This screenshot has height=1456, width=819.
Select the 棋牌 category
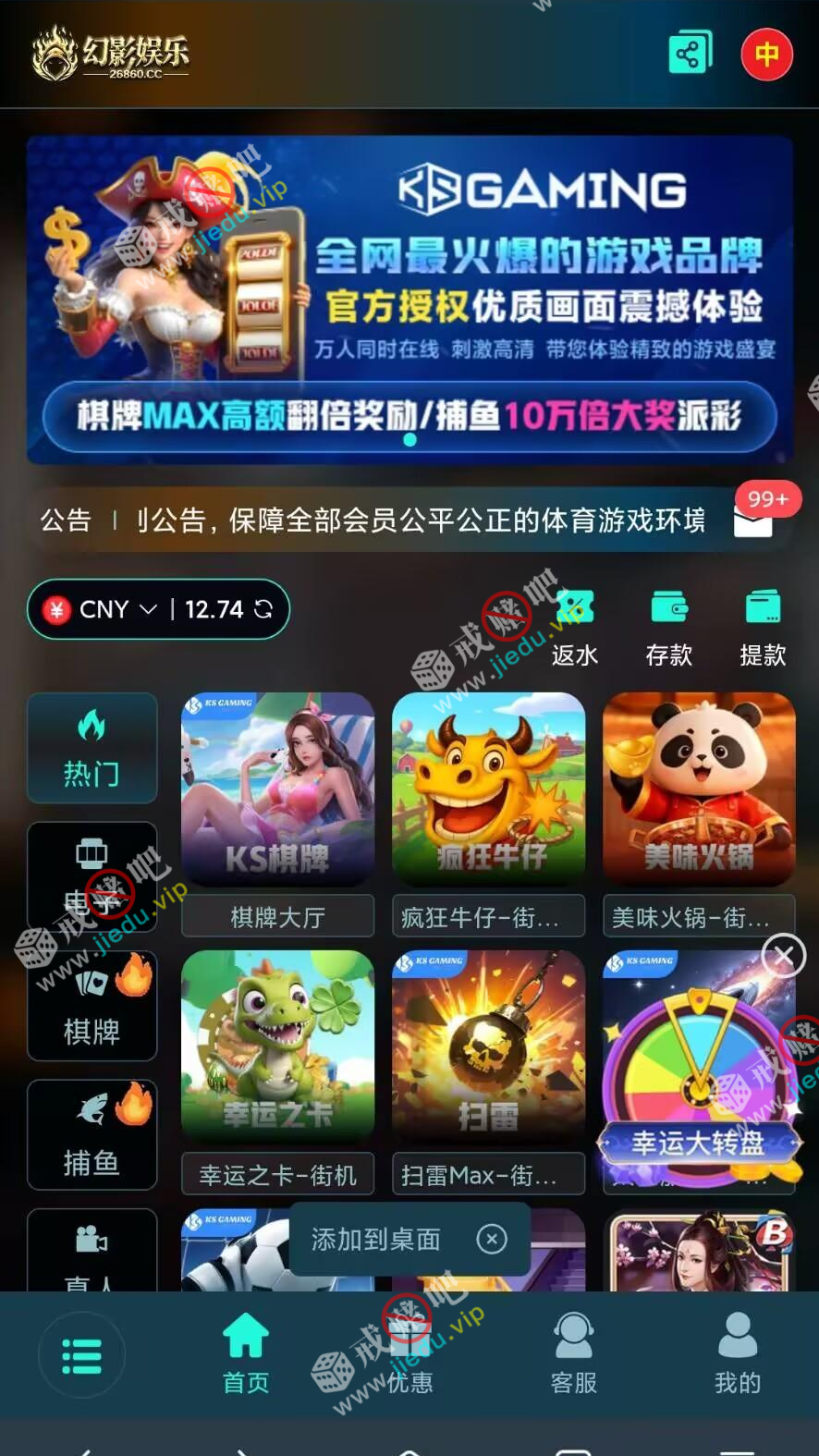(x=92, y=1006)
